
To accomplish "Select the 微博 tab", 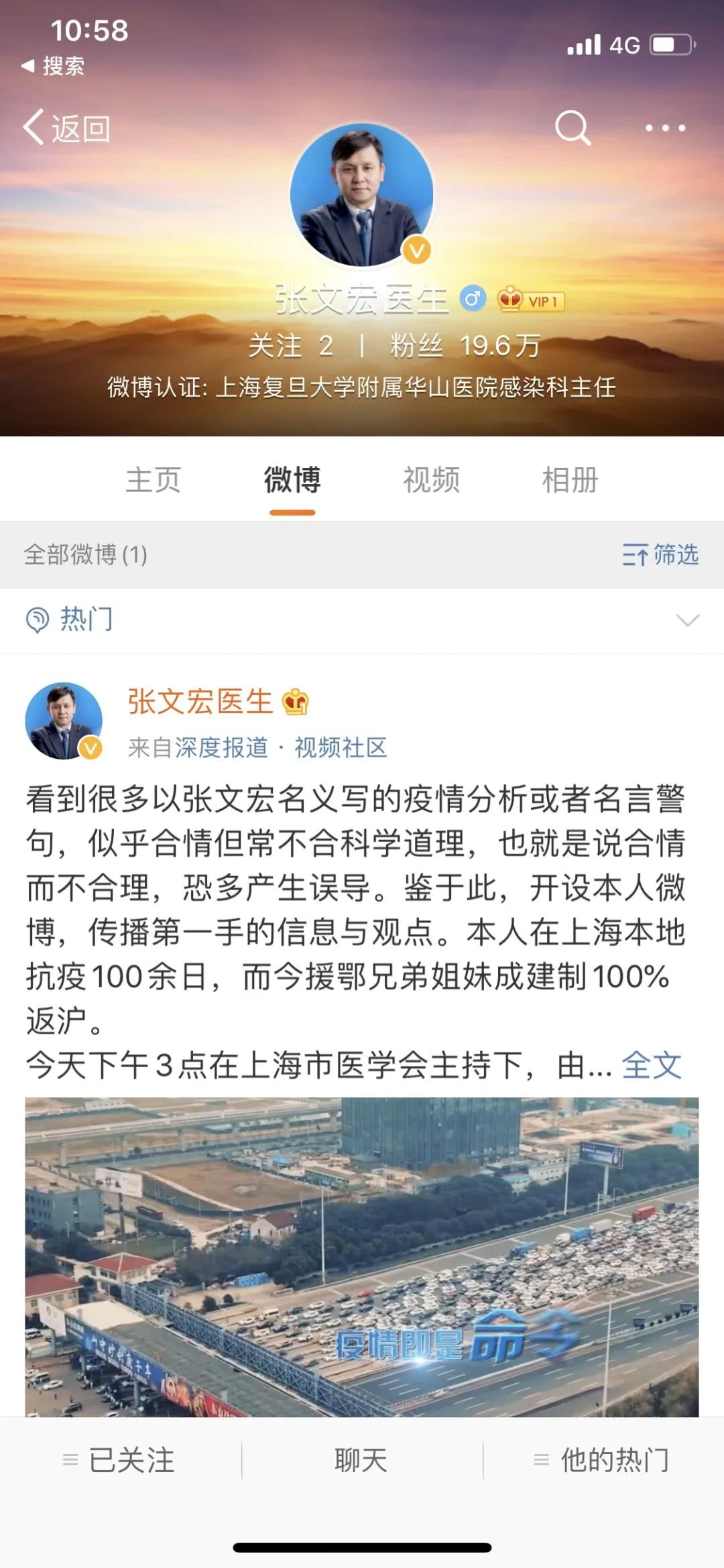I will [292, 480].
